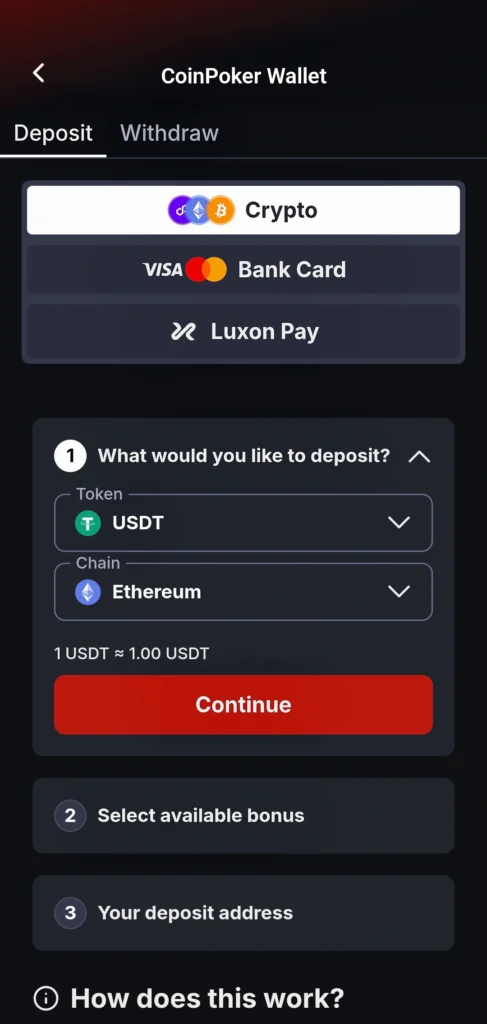This screenshot has width=487, height=1024.
Task: Switch to the Withdraw tab
Action: [x=169, y=133]
